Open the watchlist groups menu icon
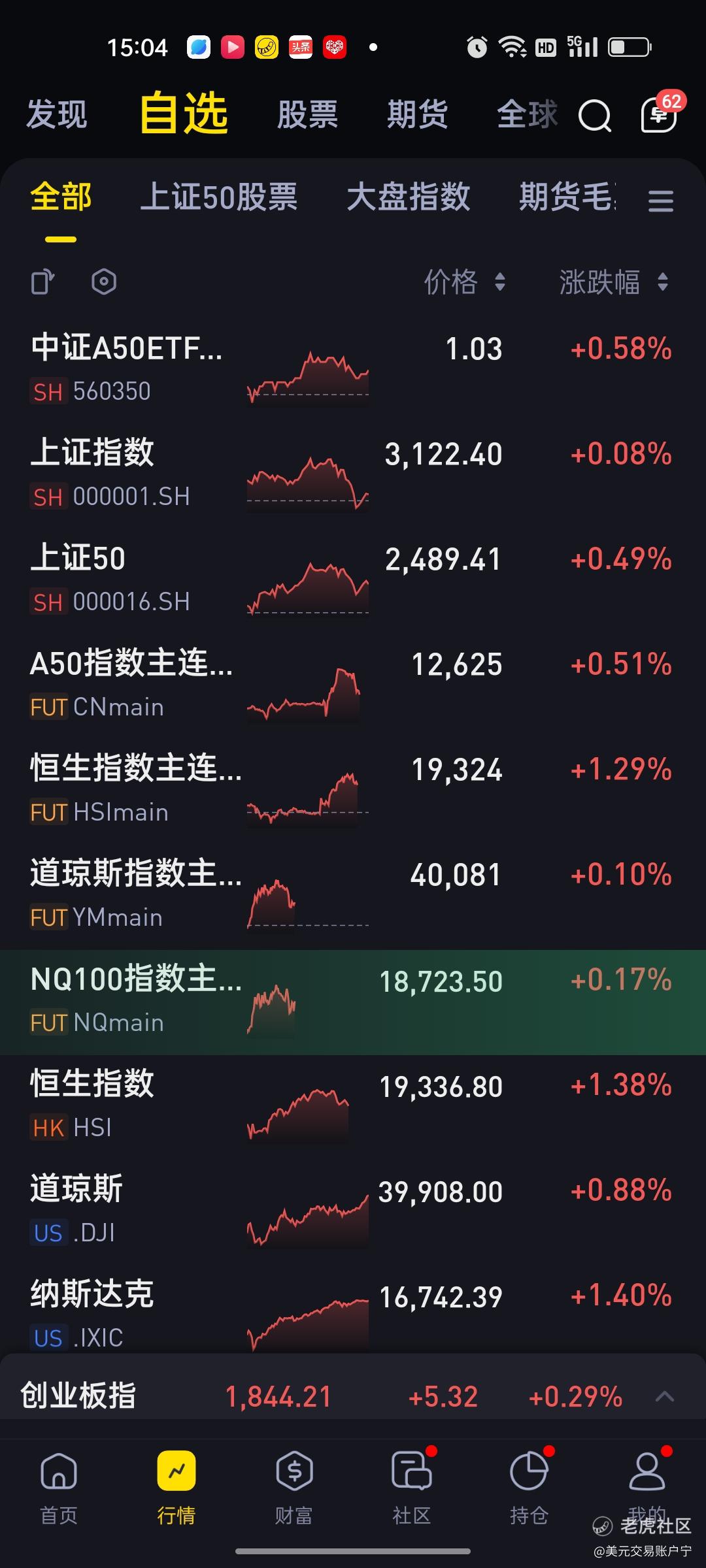Screen dimensions: 706x1568 [x=661, y=201]
